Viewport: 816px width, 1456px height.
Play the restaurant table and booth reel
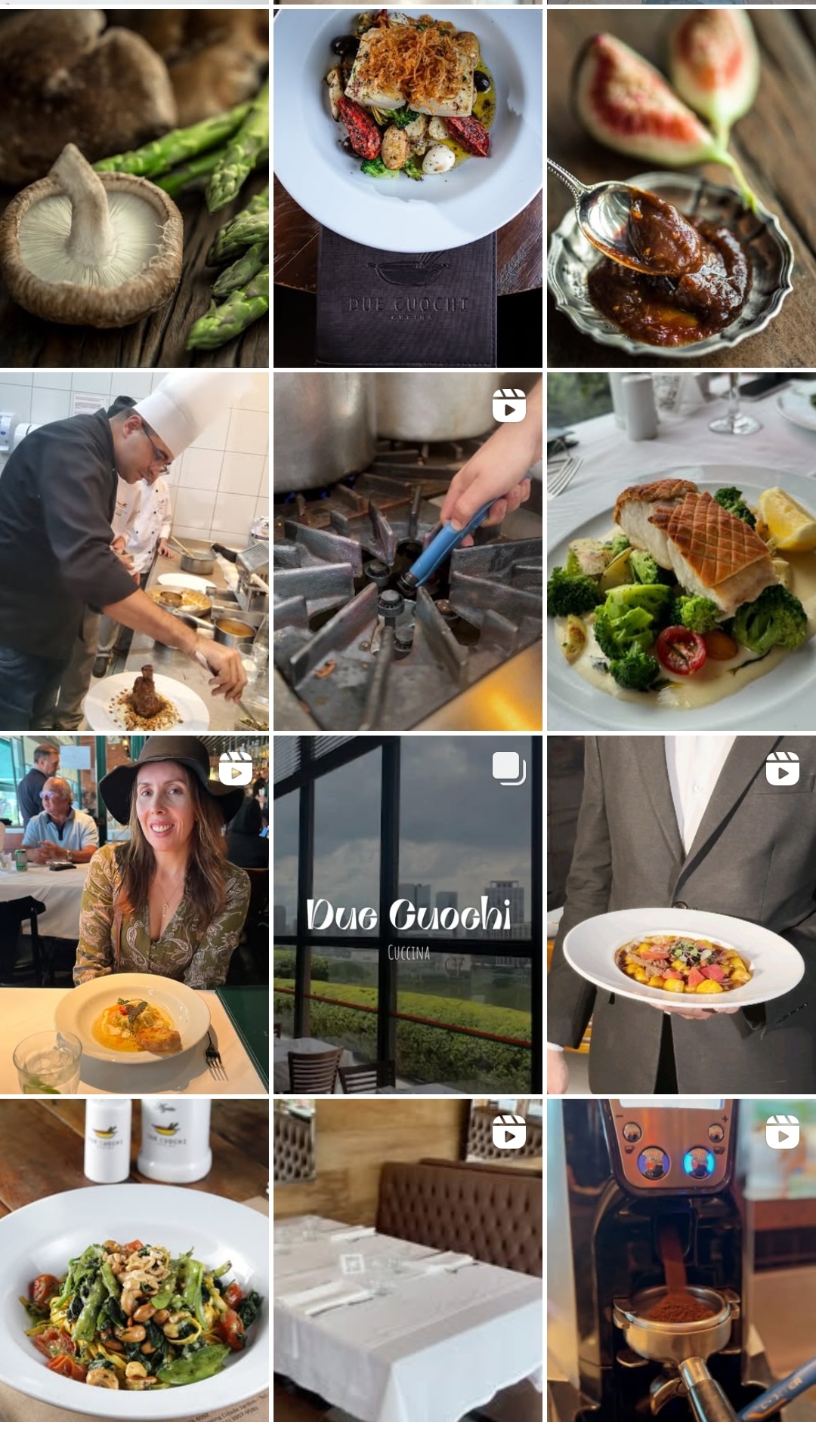pos(408,1260)
